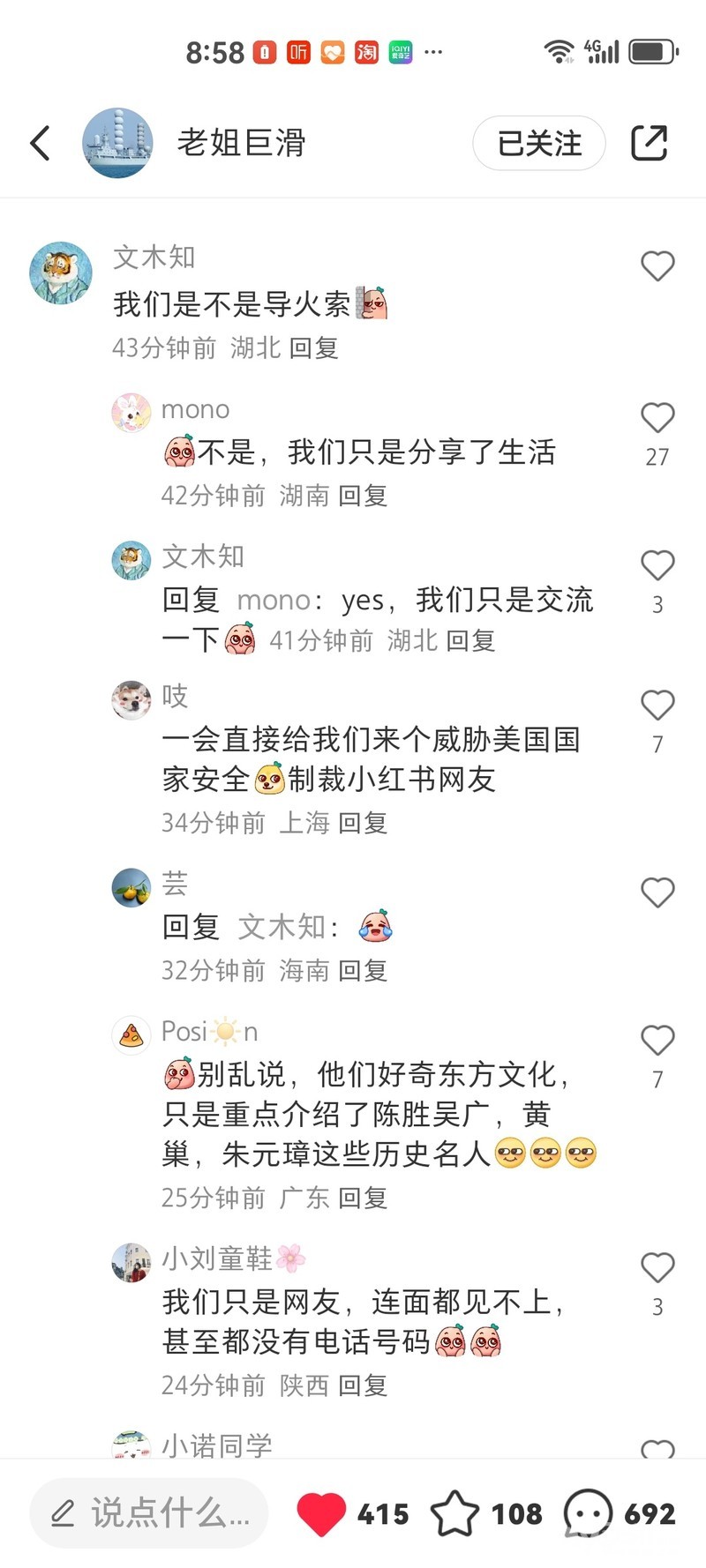The height and width of the screenshot is (1568, 706).
Task: Open Posi☀n's profile avatar
Action: pyautogui.click(x=131, y=1034)
